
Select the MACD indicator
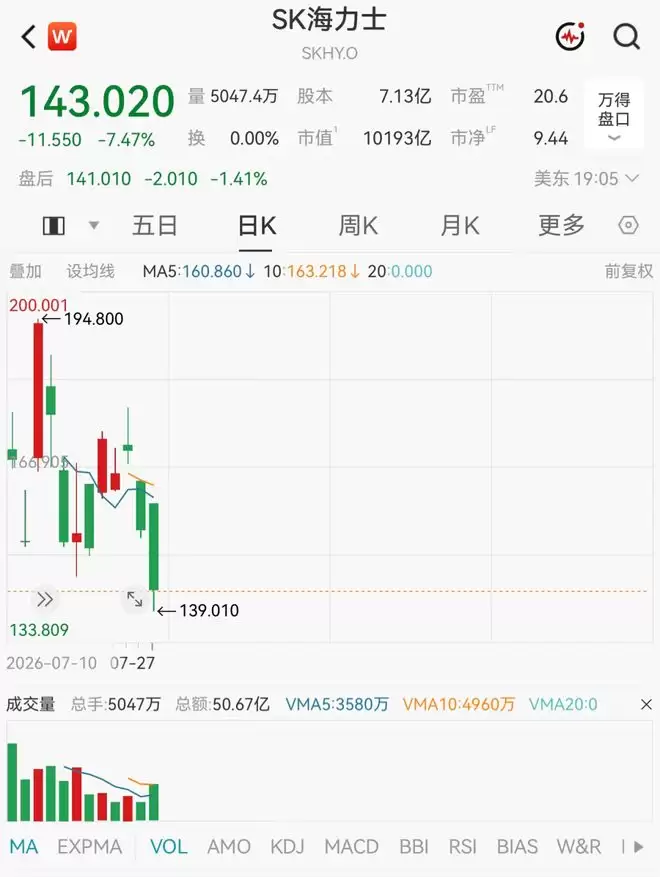pyautogui.click(x=351, y=847)
